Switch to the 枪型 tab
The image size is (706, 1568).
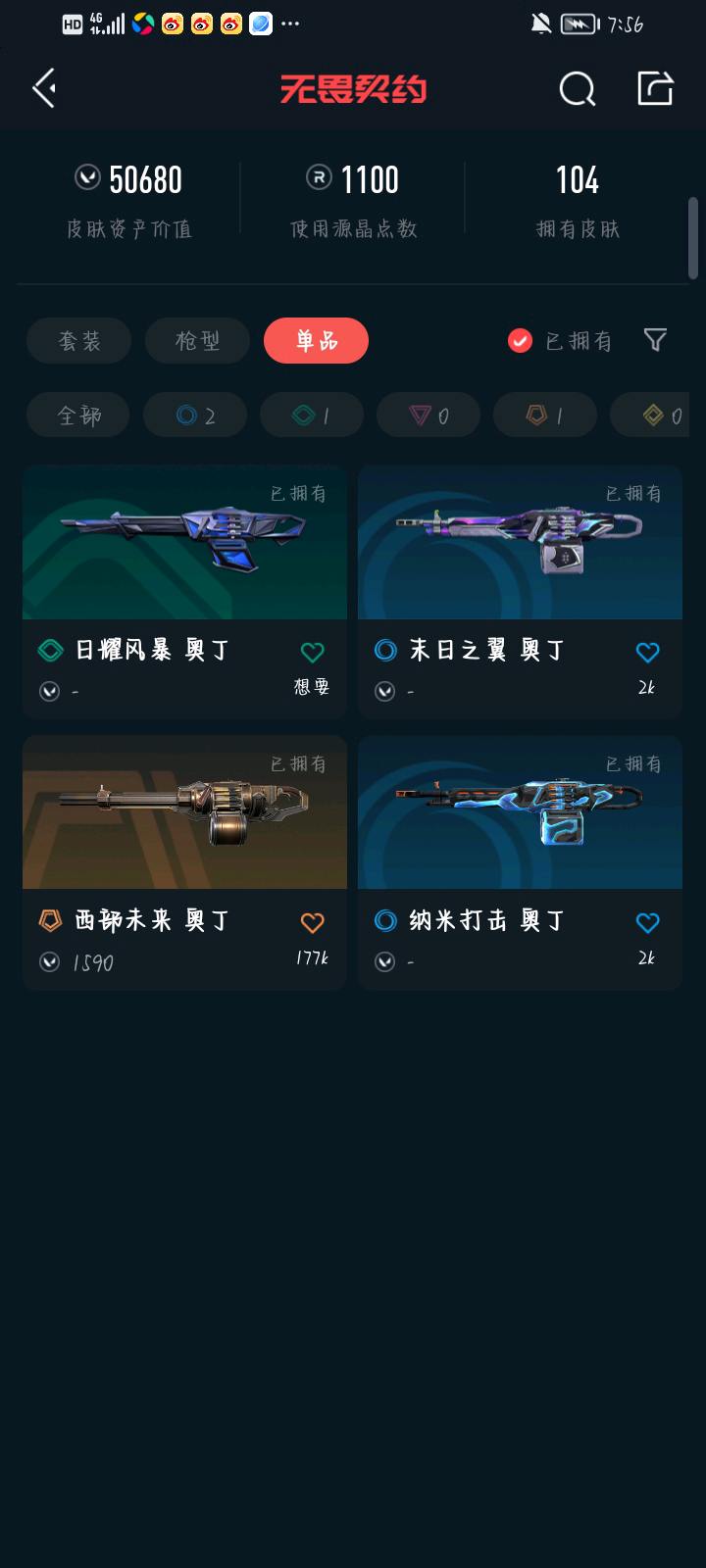coord(197,341)
